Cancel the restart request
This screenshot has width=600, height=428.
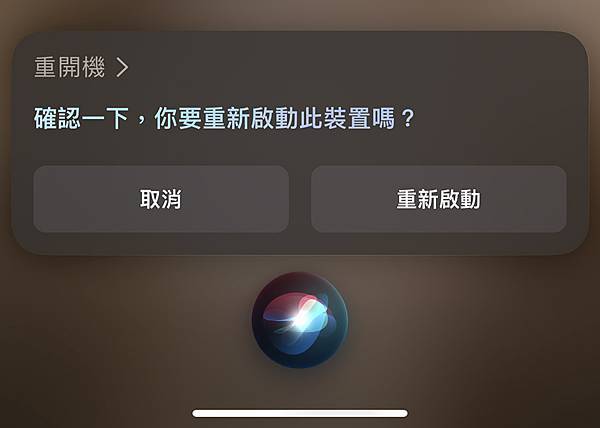pyautogui.click(x=161, y=199)
